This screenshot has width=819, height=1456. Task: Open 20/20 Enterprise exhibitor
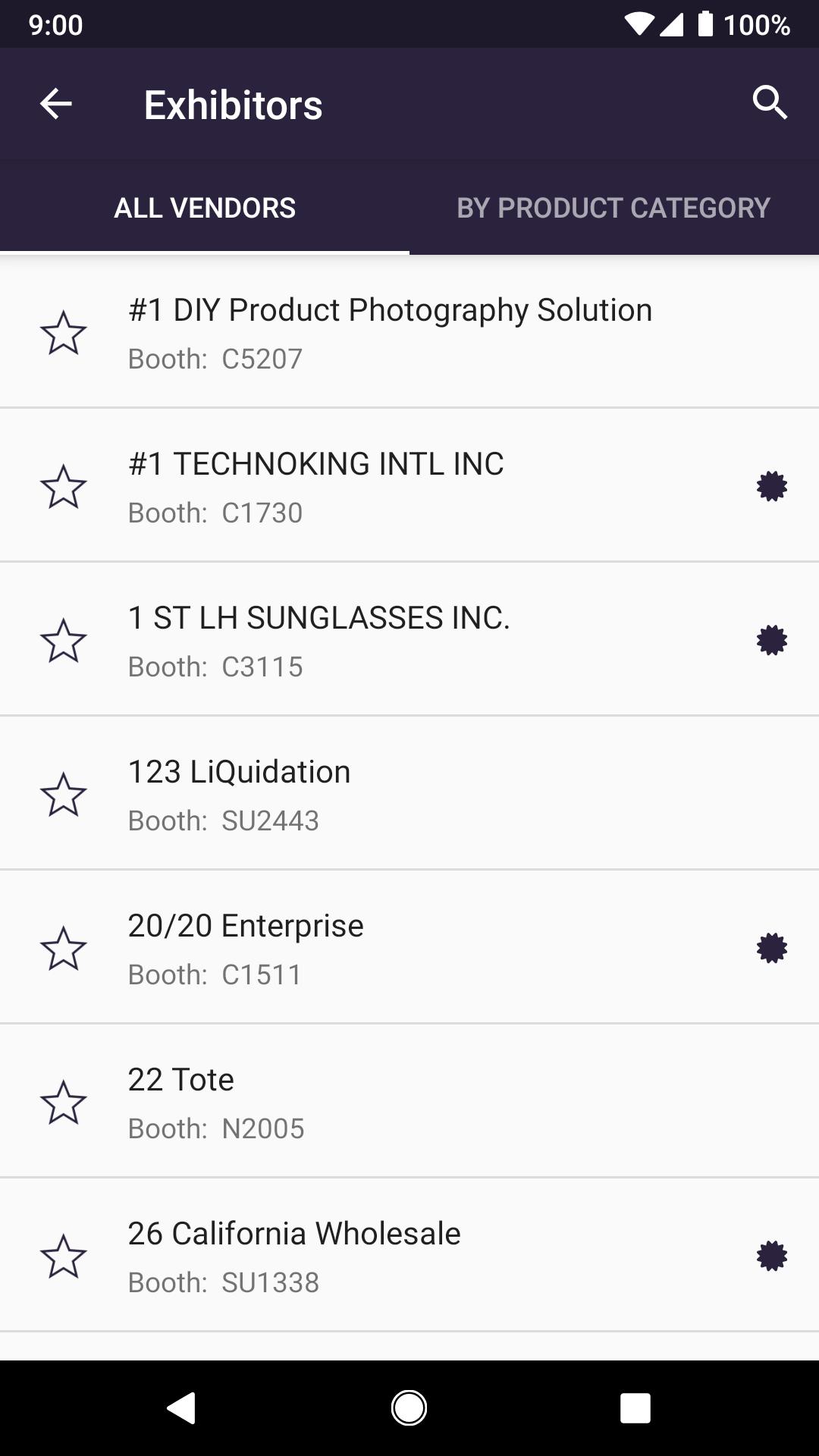[x=409, y=947]
